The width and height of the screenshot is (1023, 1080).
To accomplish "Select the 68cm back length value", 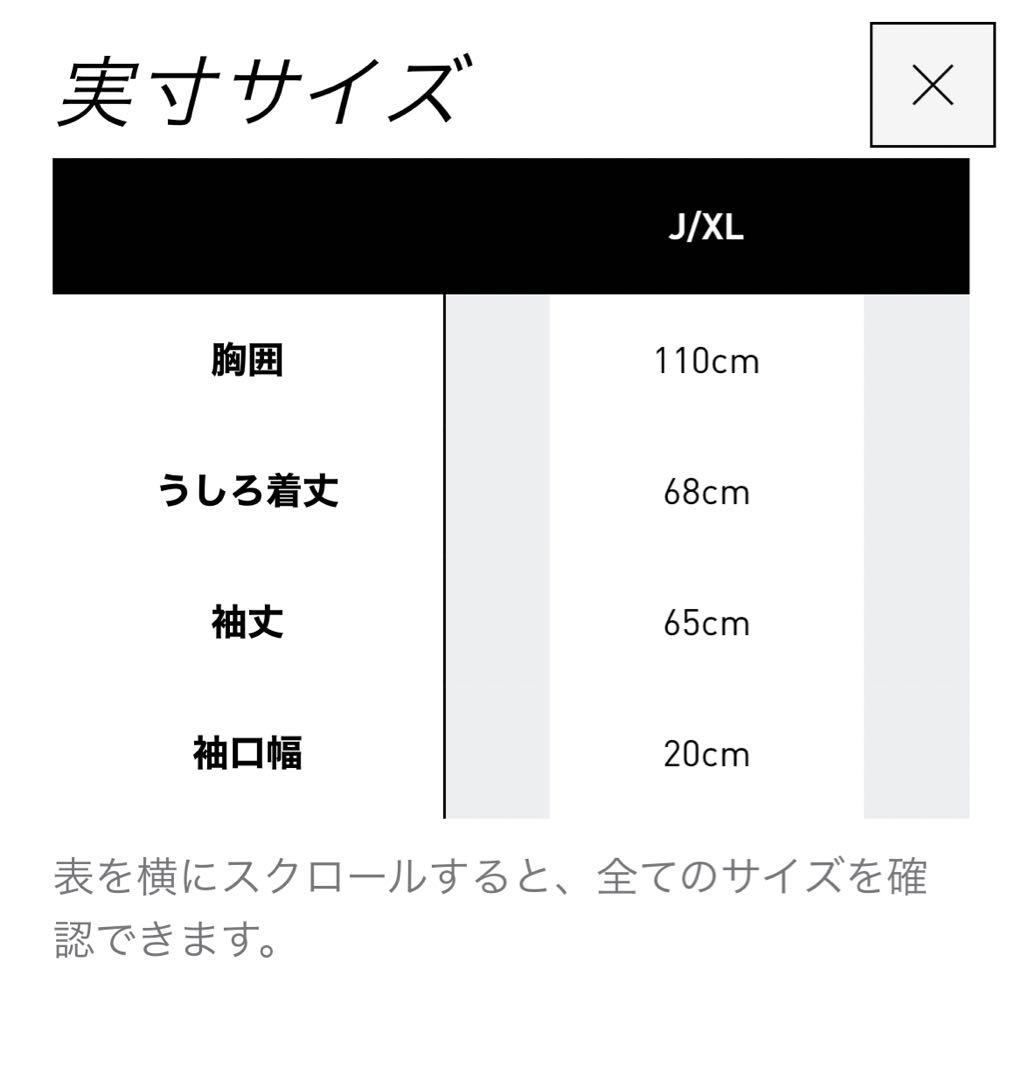I will (706, 492).
